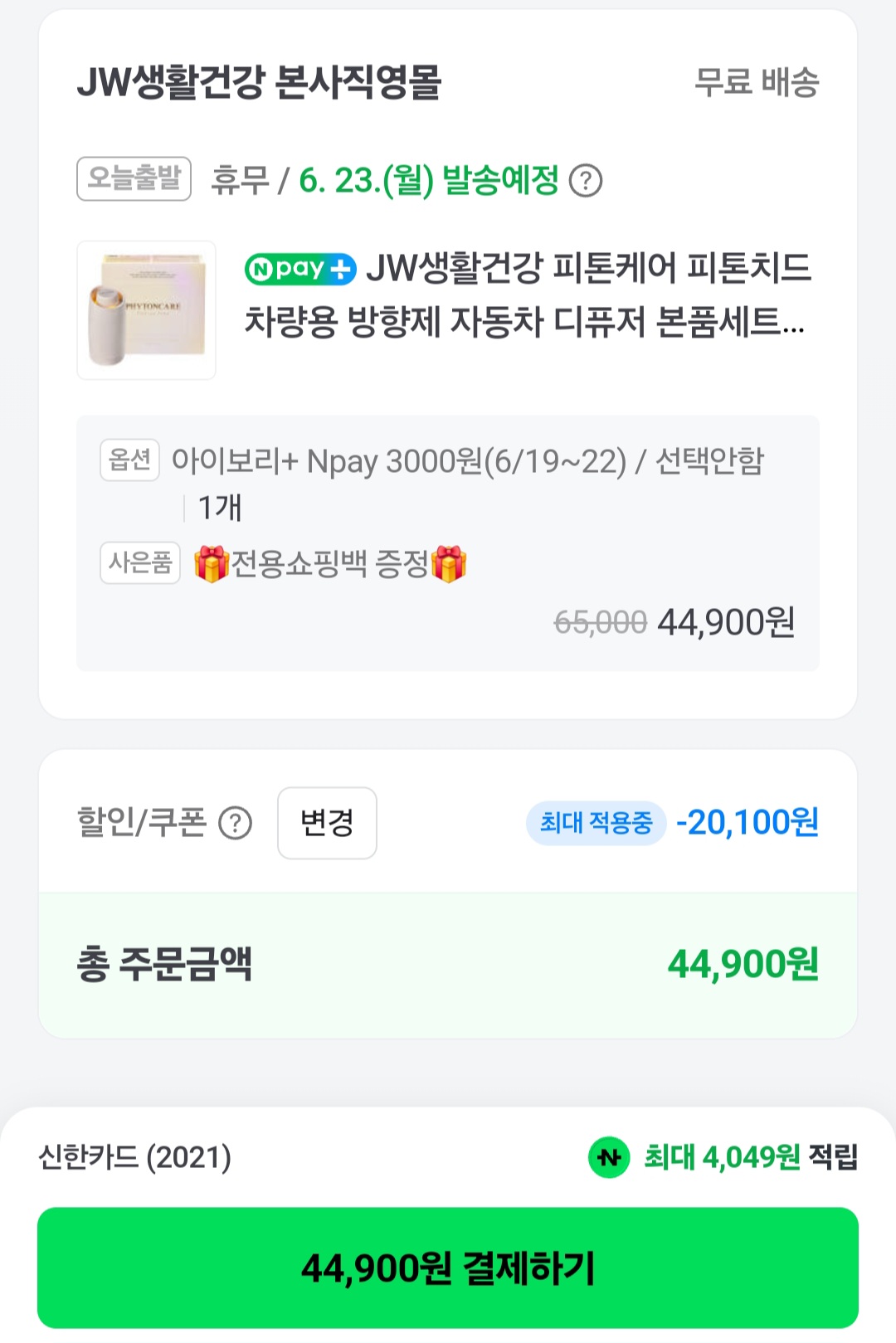Tap 변경 to change discount coupon
Screen dimensions: 896x1343
coord(327,823)
